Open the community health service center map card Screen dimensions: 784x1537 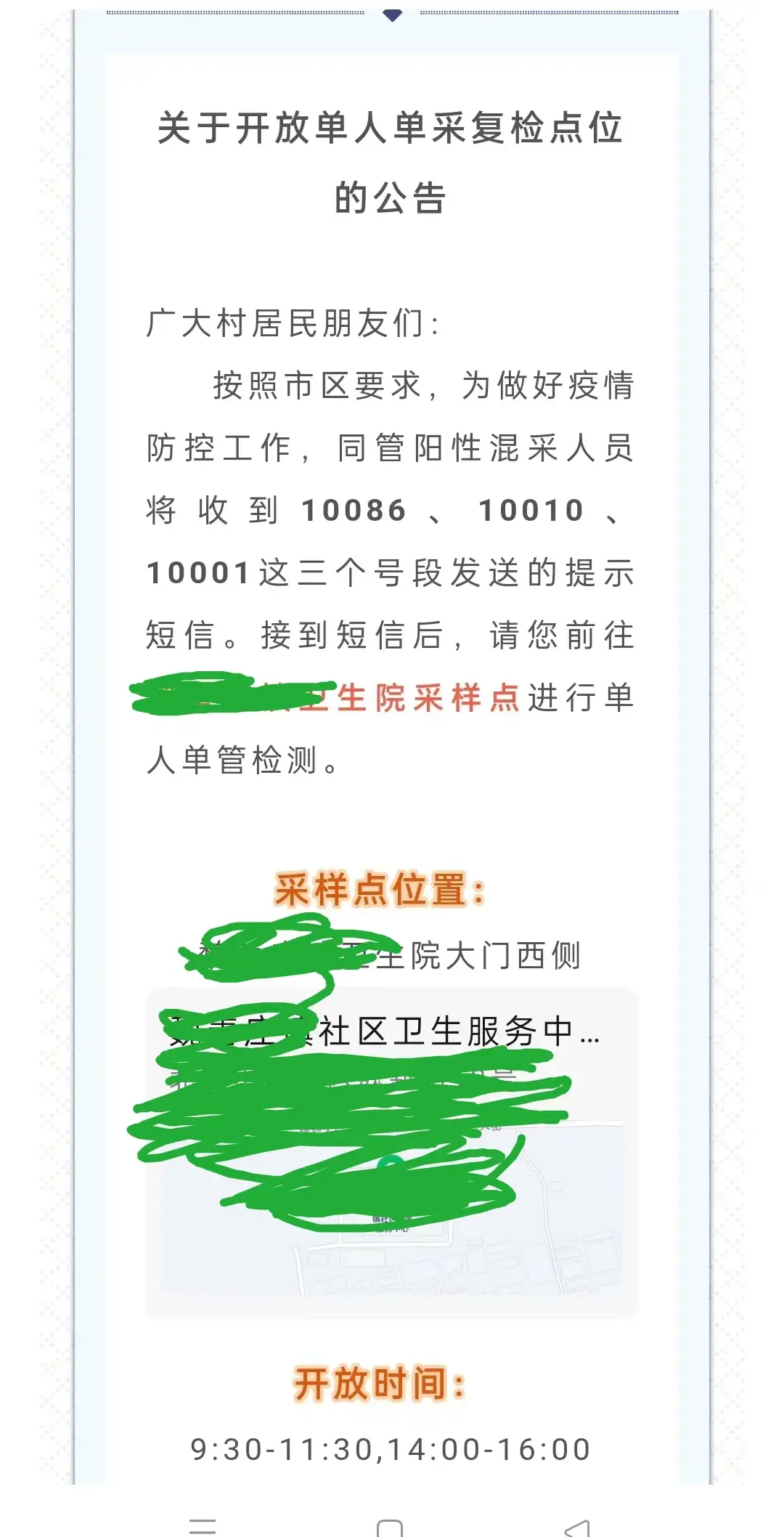point(392,1151)
